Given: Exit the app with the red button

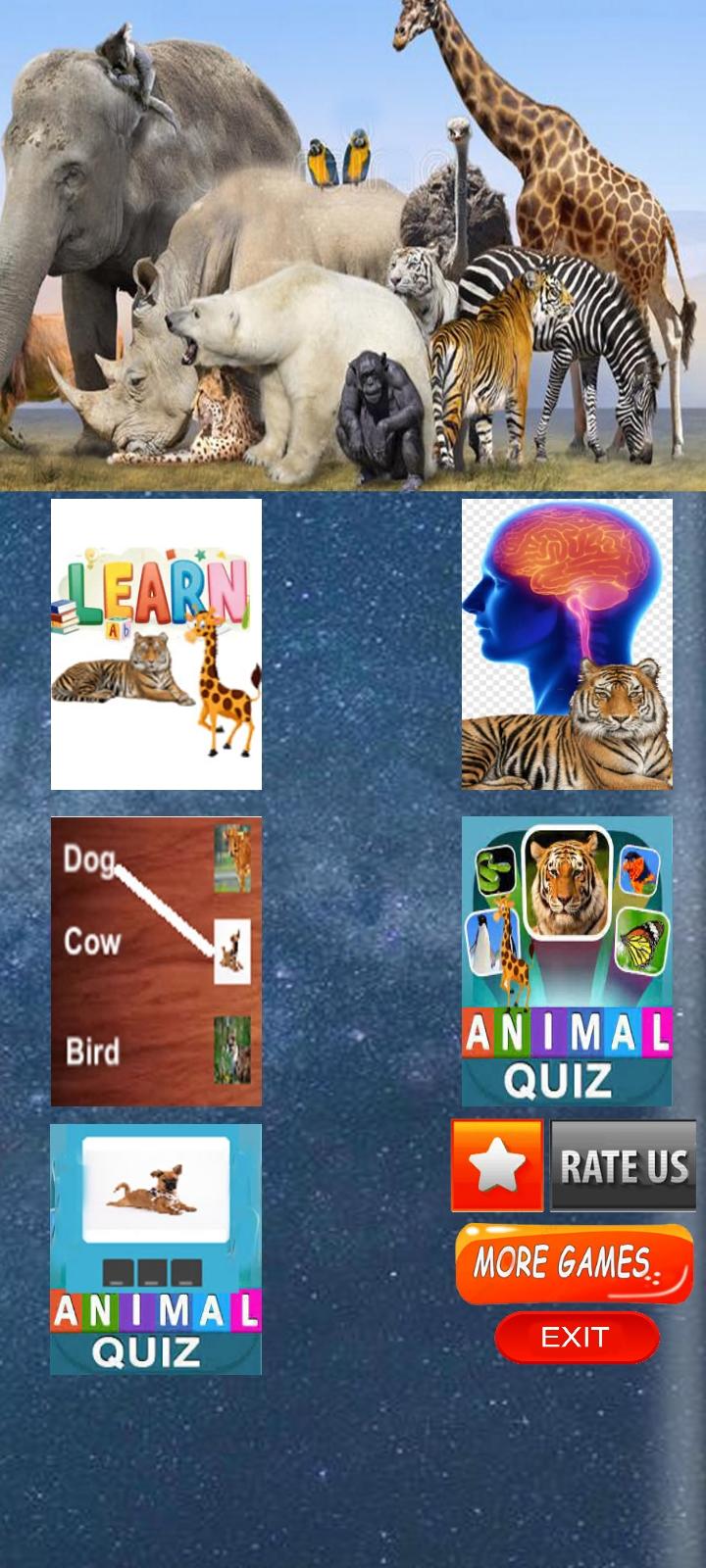Looking at the screenshot, I should 577,1338.
